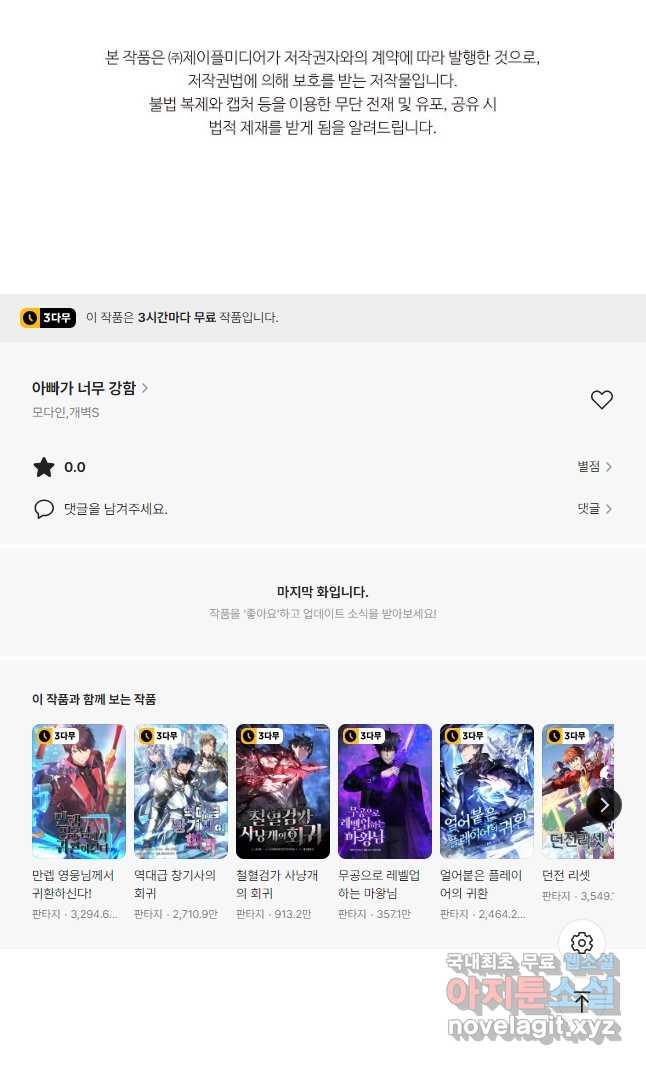Jump back to the top of the page
Viewport: 646px width, 1065px height.
(x=582, y=1001)
